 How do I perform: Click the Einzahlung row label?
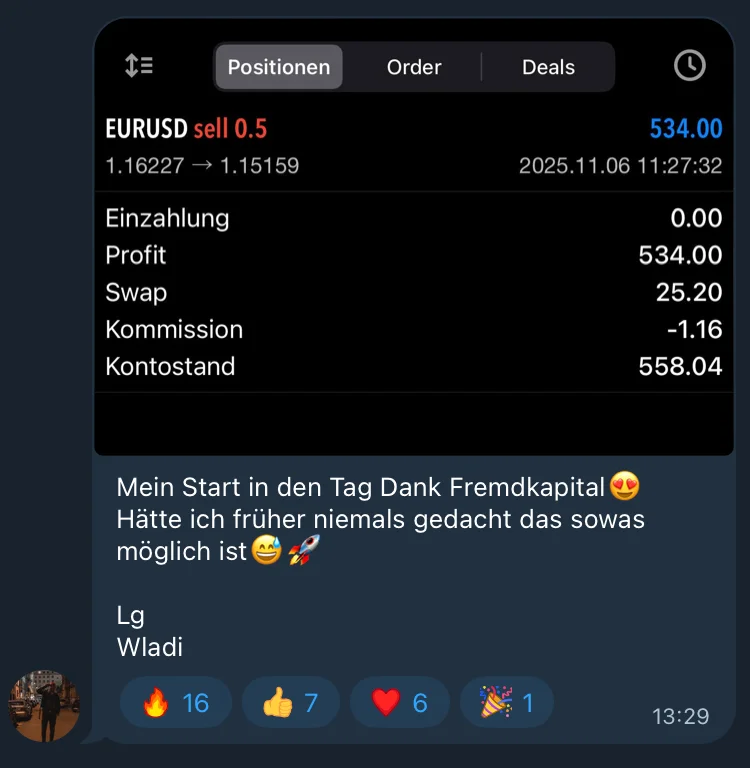pos(167,218)
